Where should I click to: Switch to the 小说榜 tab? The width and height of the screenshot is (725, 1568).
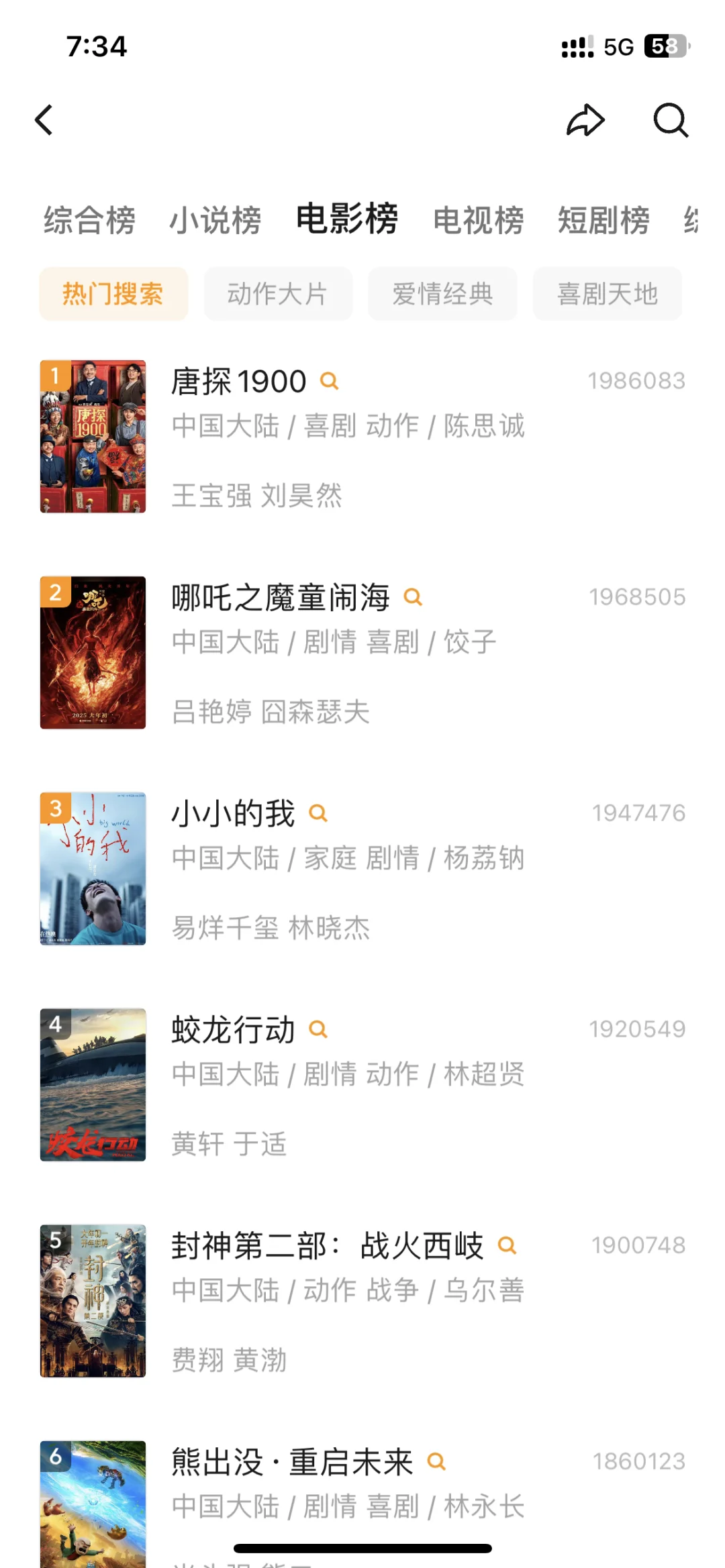(215, 221)
